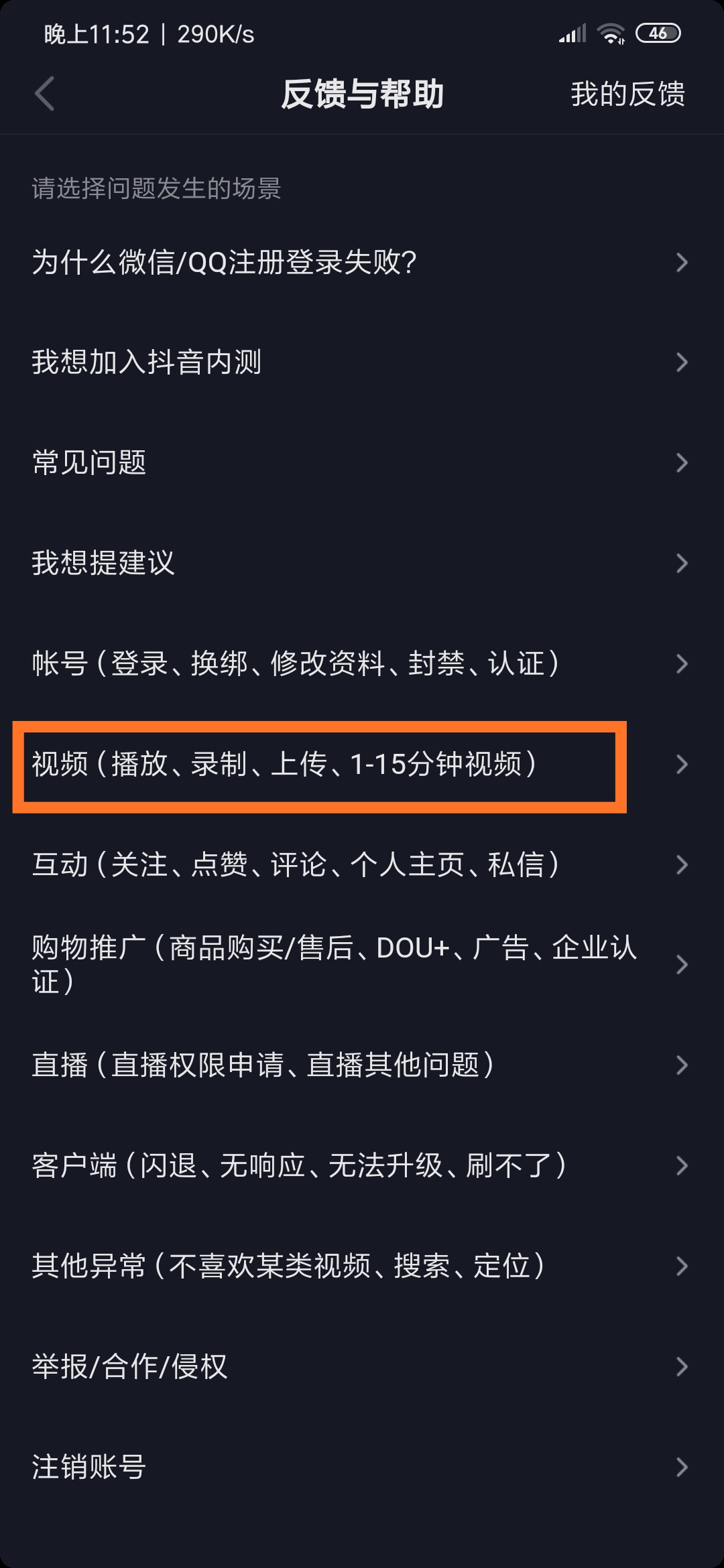The width and height of the screenshot is (724, 1568).
Task: Select 客户端 client crash issues
Action: pos(300,1166)
